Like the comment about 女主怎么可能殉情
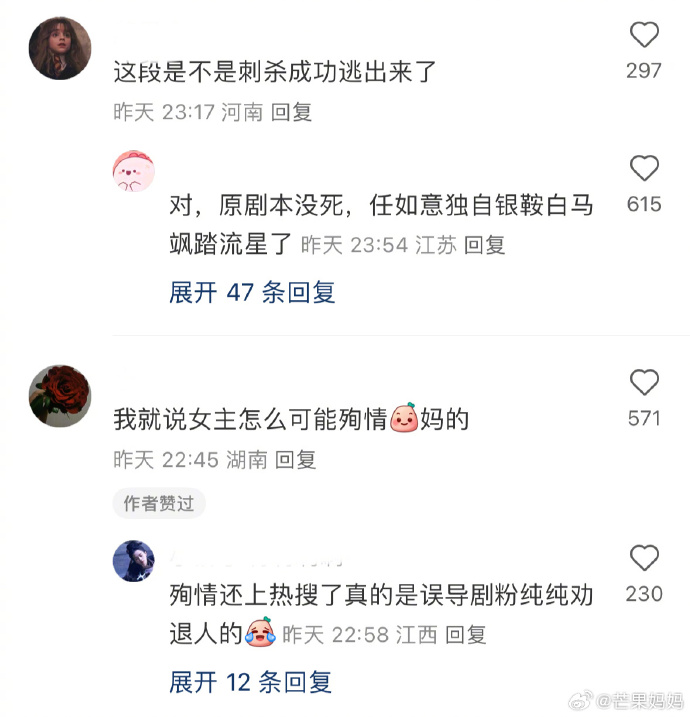The height and width of the screenshot is (717, 690). pos(644,383)
